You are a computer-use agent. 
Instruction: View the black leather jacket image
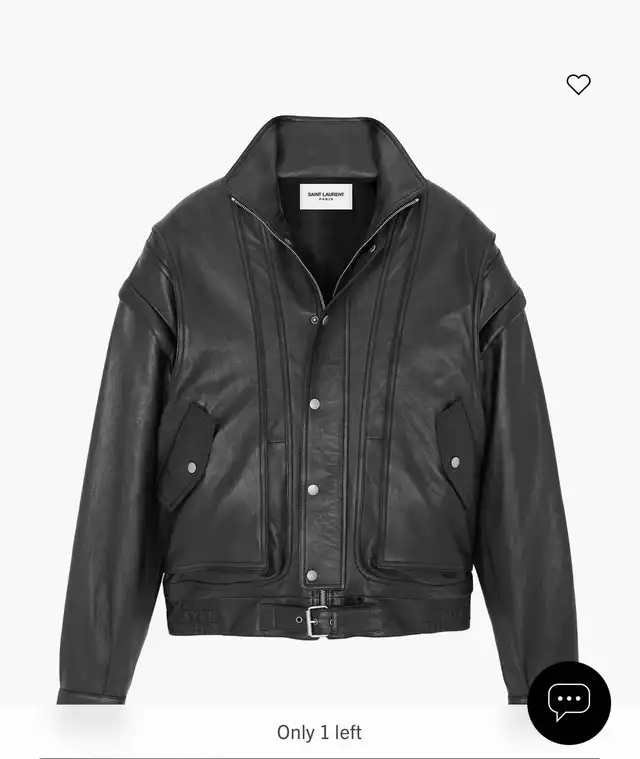(318, 410)
